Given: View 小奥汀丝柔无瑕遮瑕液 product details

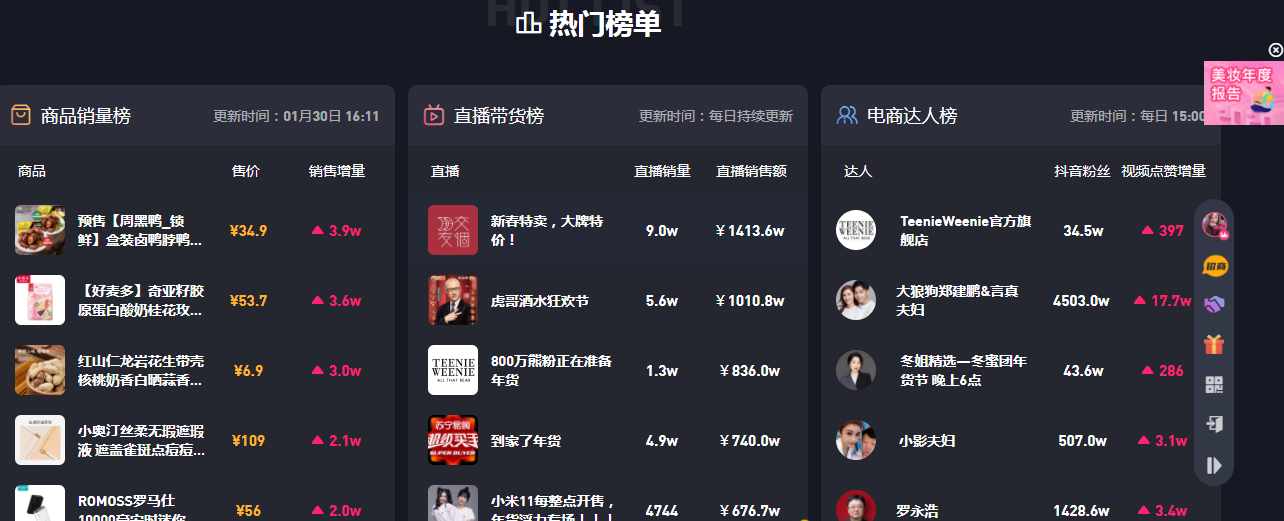Looking at the screenshot, I should (140, 440).
